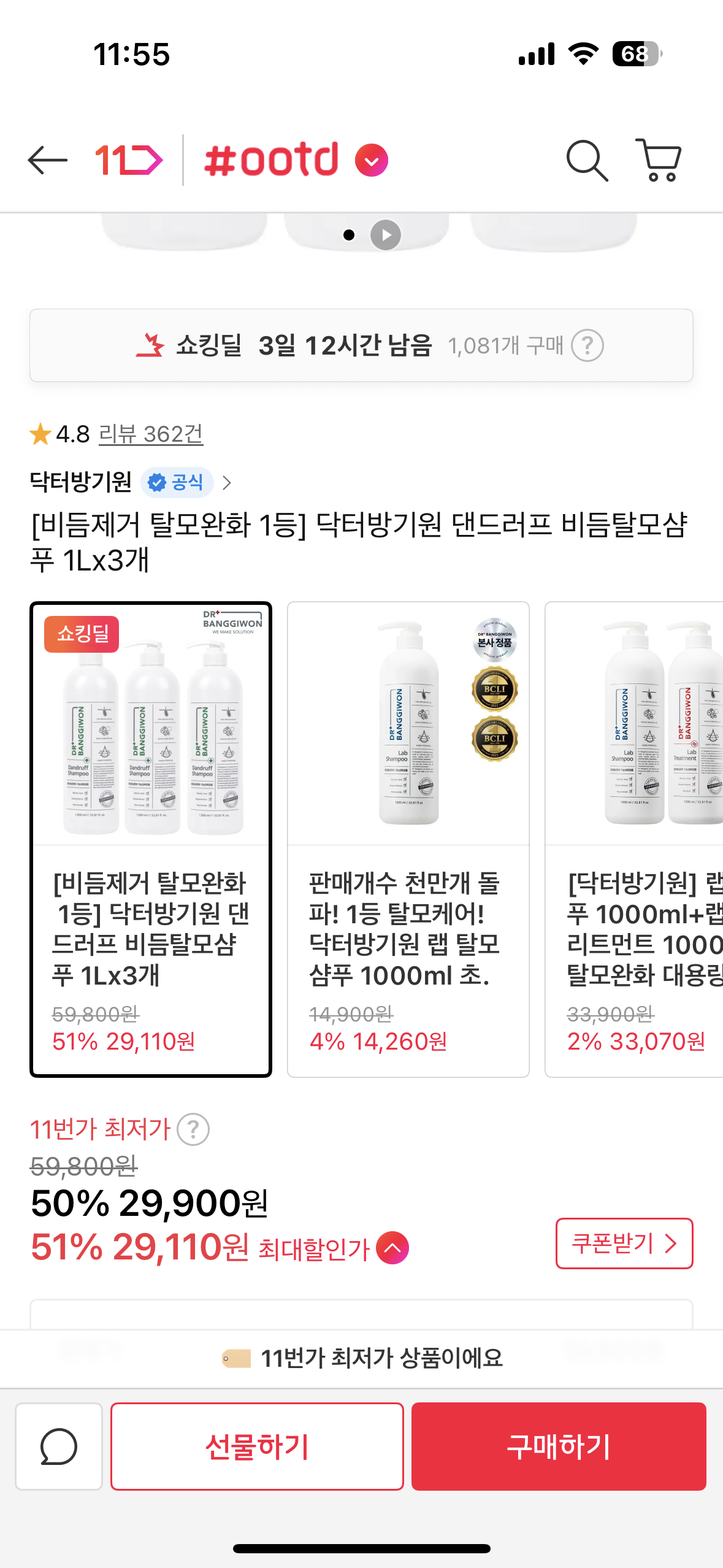
Task: Open the seller chat inquiry icon
Action: click(59, 1447)
